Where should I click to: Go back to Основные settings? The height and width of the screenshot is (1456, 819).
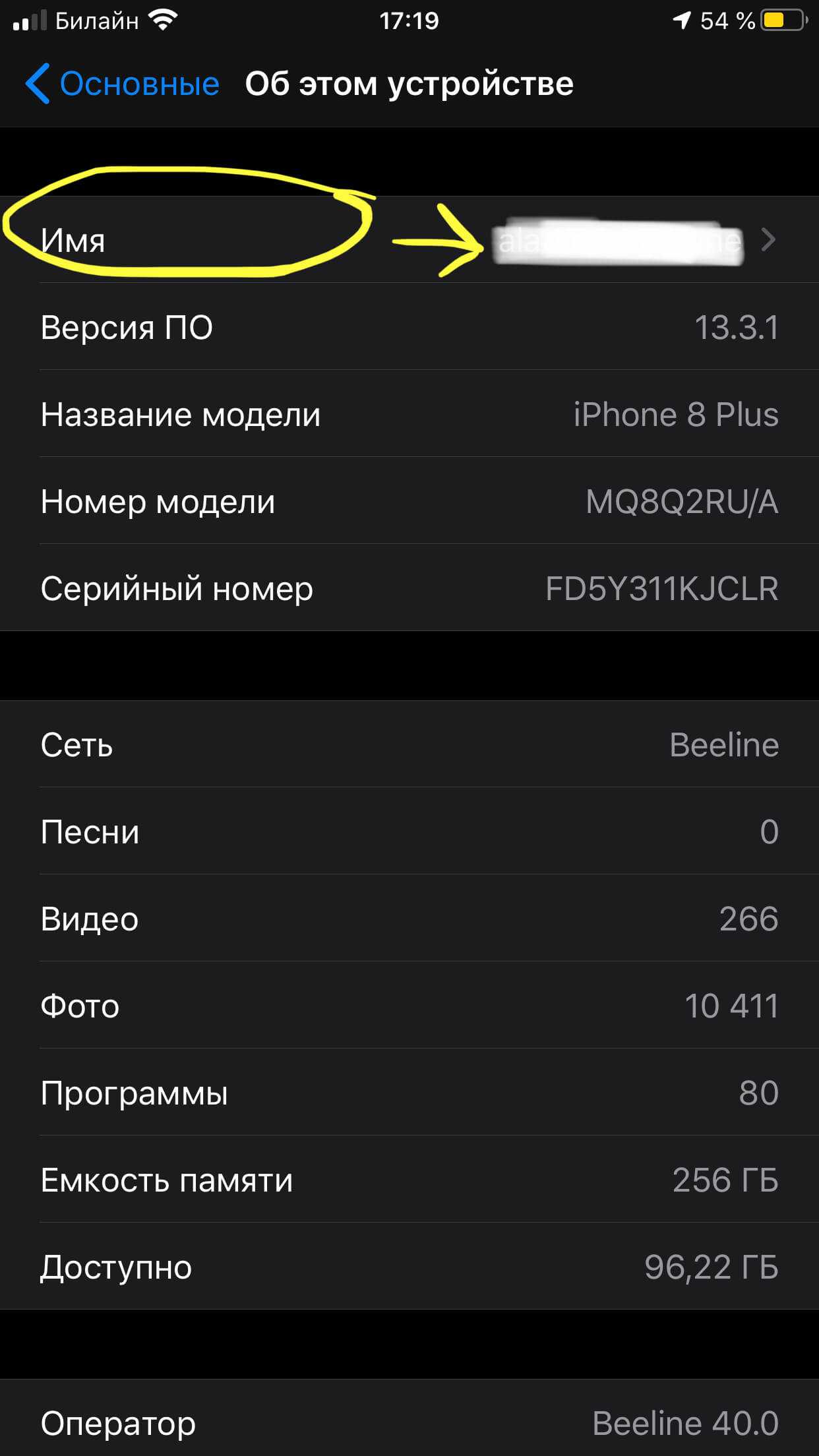(123, 84)
